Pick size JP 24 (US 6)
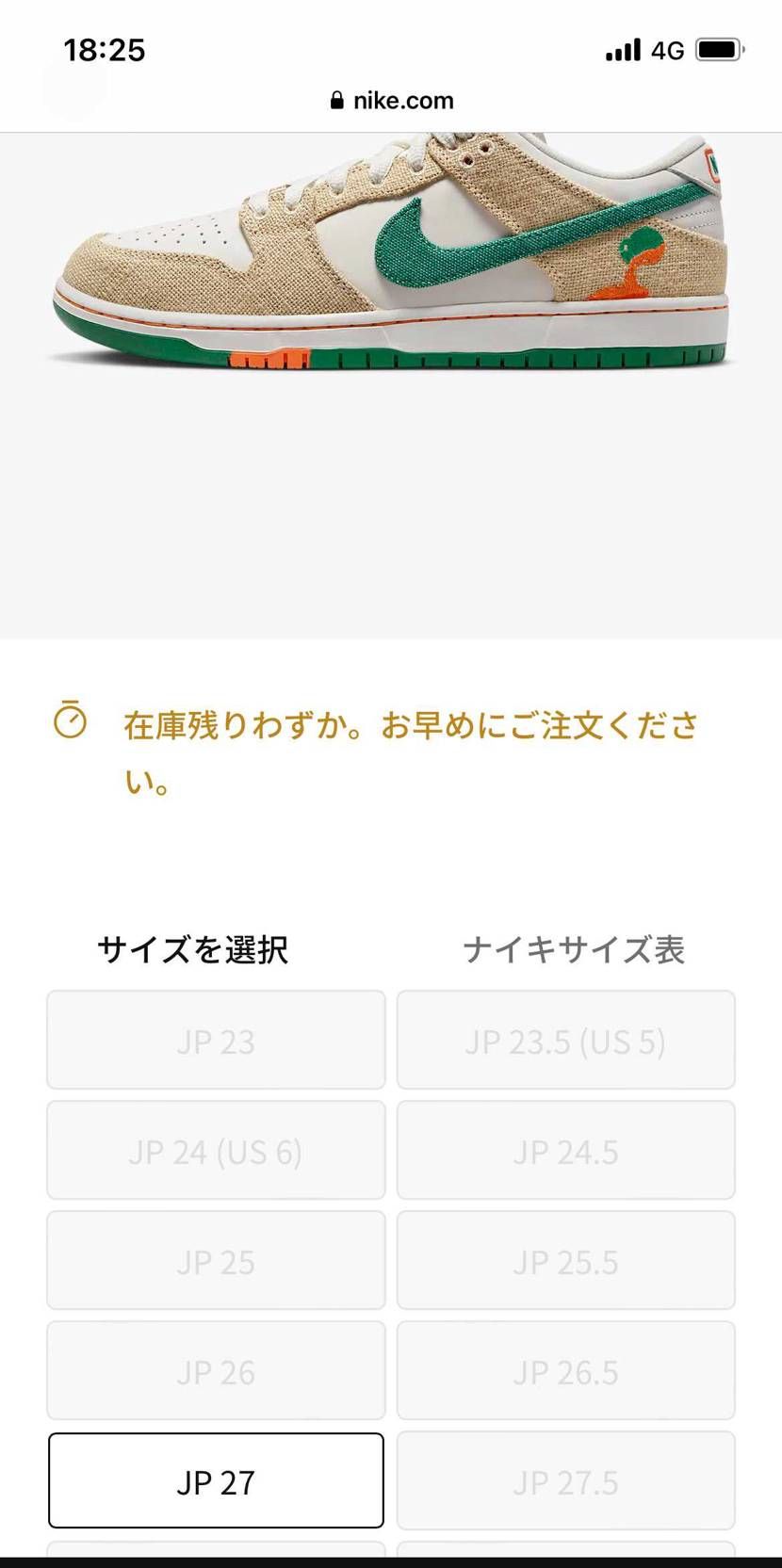Image resolution: width=782 pixels, height=1568 pixels. (x=215, y=1151)
